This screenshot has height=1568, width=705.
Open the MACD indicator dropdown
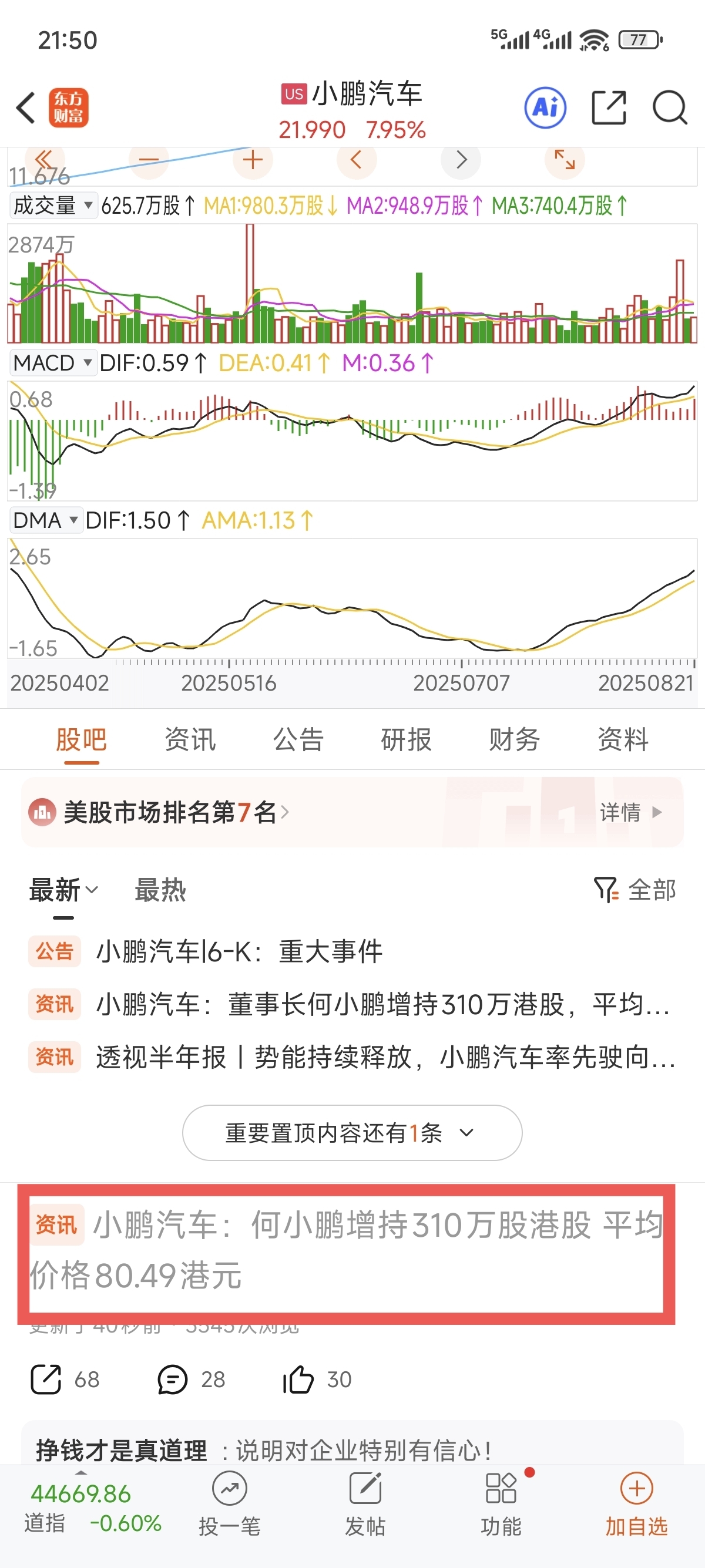53,363
